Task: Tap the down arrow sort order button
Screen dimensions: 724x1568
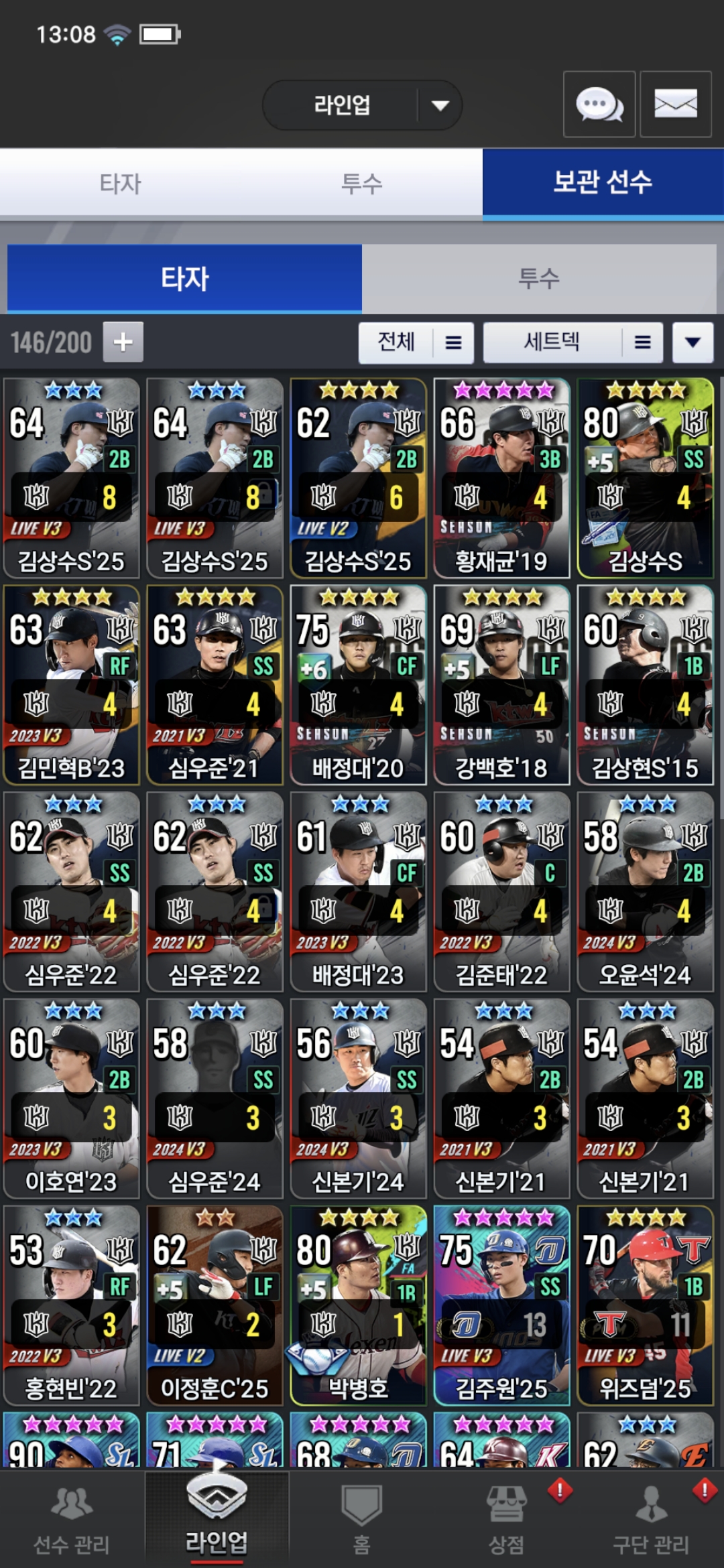Action: pyautogui.click(x=692, y=342)
